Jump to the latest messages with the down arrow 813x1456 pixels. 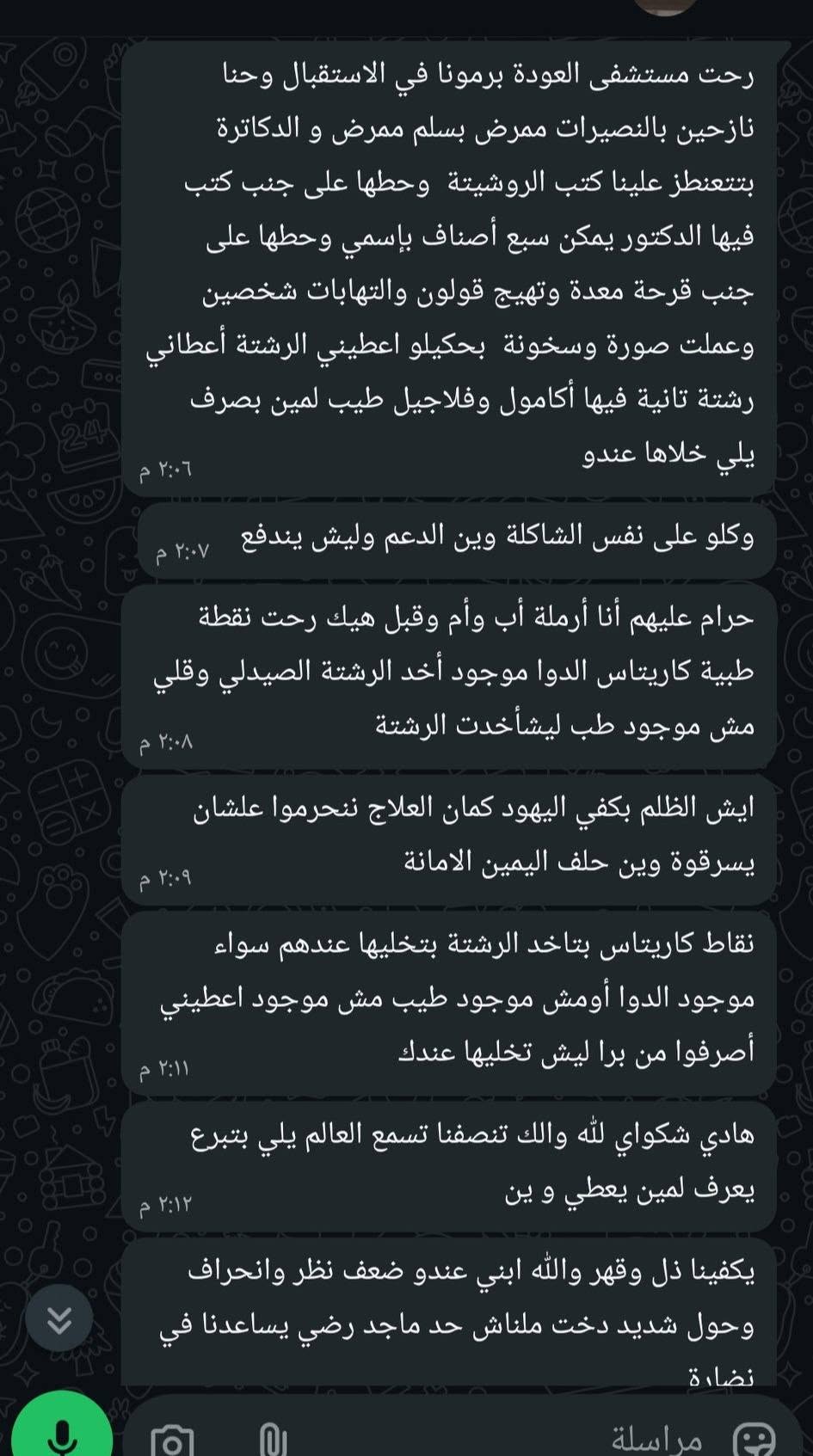(59, 1318)
